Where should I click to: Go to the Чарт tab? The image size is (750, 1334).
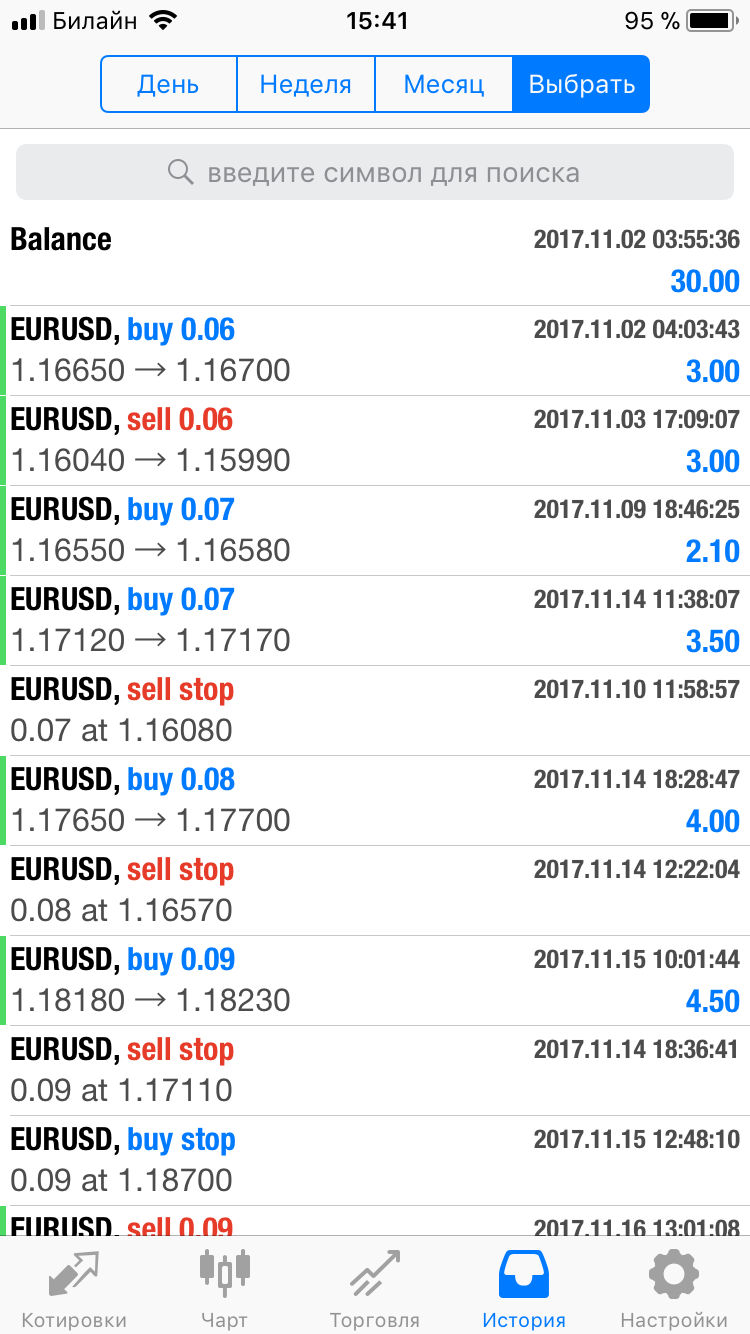tap(224, 1287)
